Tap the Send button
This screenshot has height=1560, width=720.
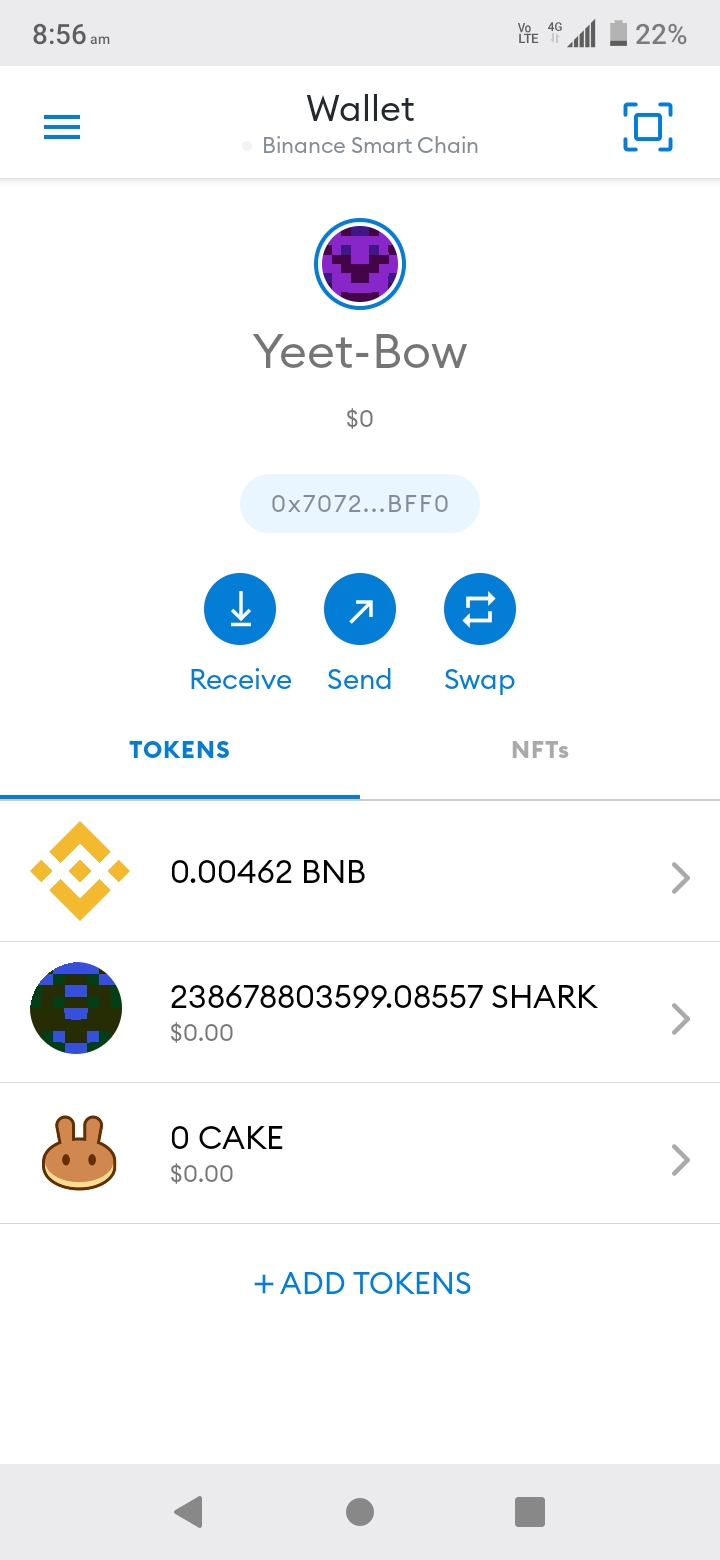tap(360, 610)
